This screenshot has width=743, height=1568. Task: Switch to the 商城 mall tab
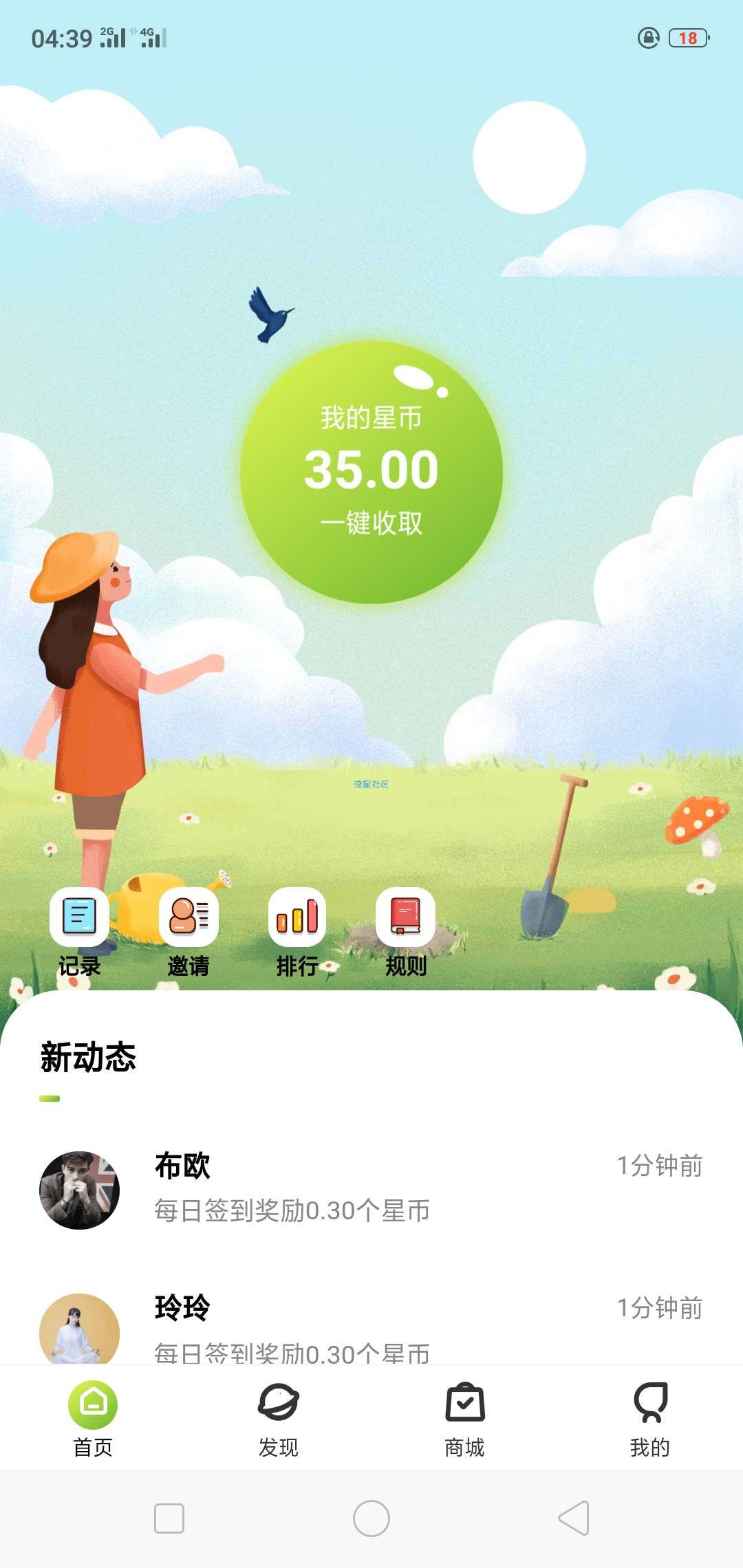click(464, 1418)
